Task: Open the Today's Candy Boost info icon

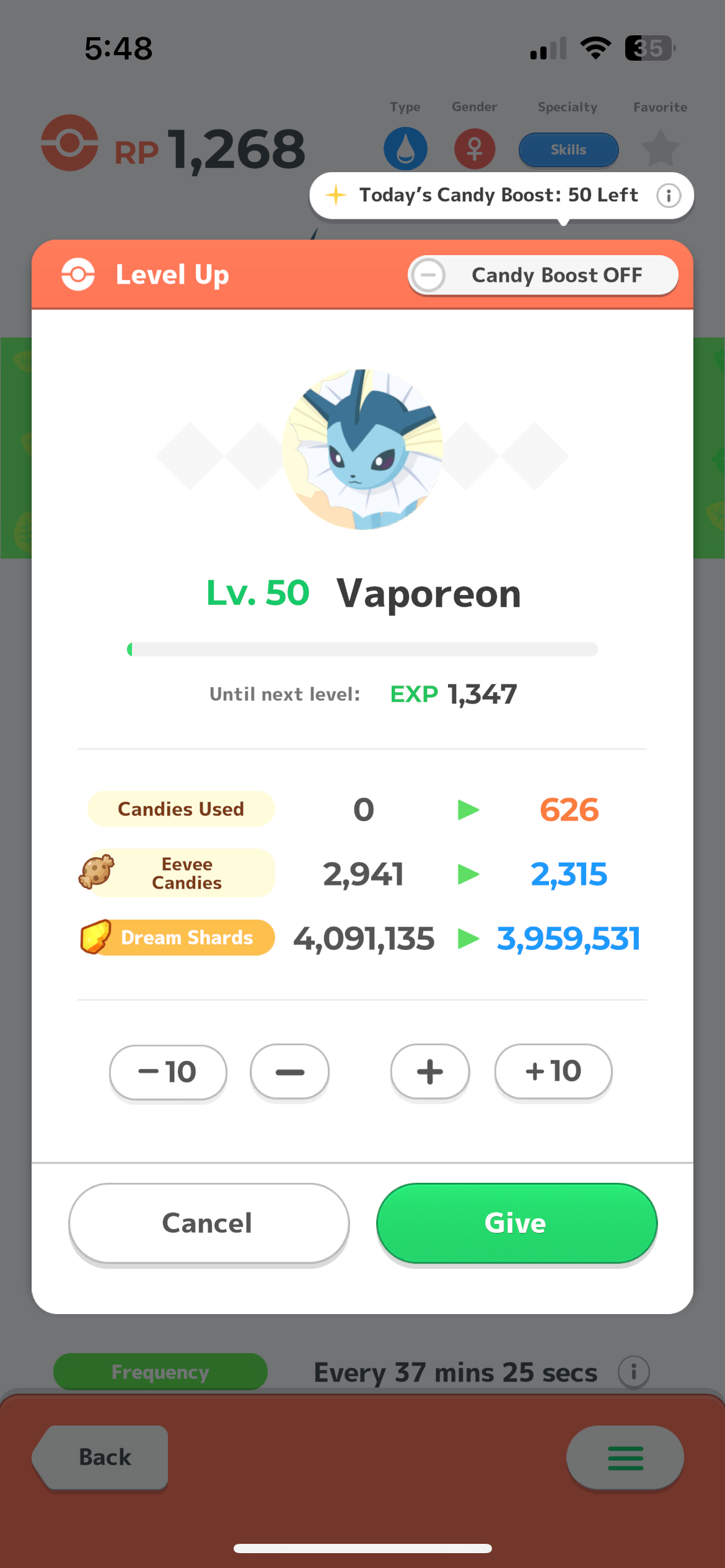Action: point(669,196)
